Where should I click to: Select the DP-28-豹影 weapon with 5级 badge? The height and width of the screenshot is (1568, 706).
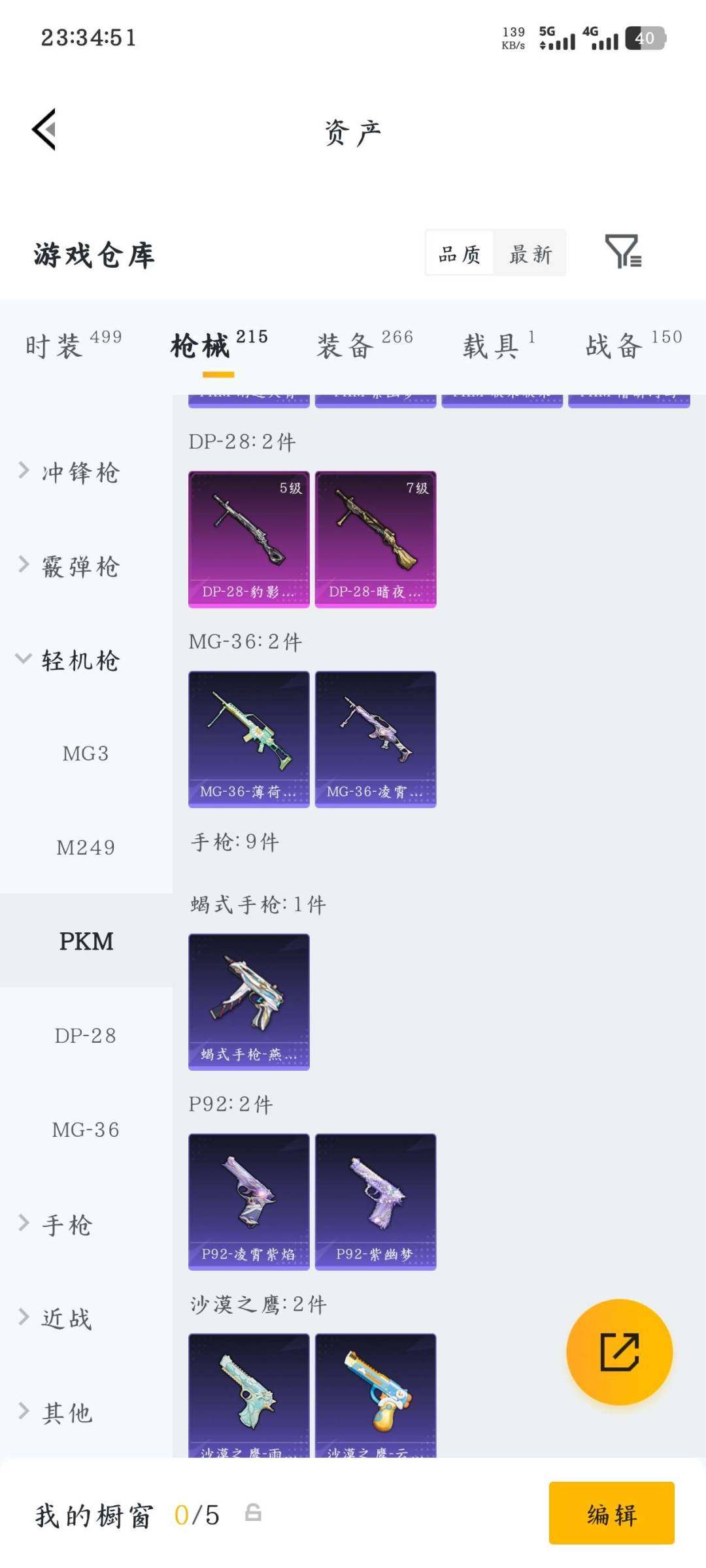pos(247,538)
